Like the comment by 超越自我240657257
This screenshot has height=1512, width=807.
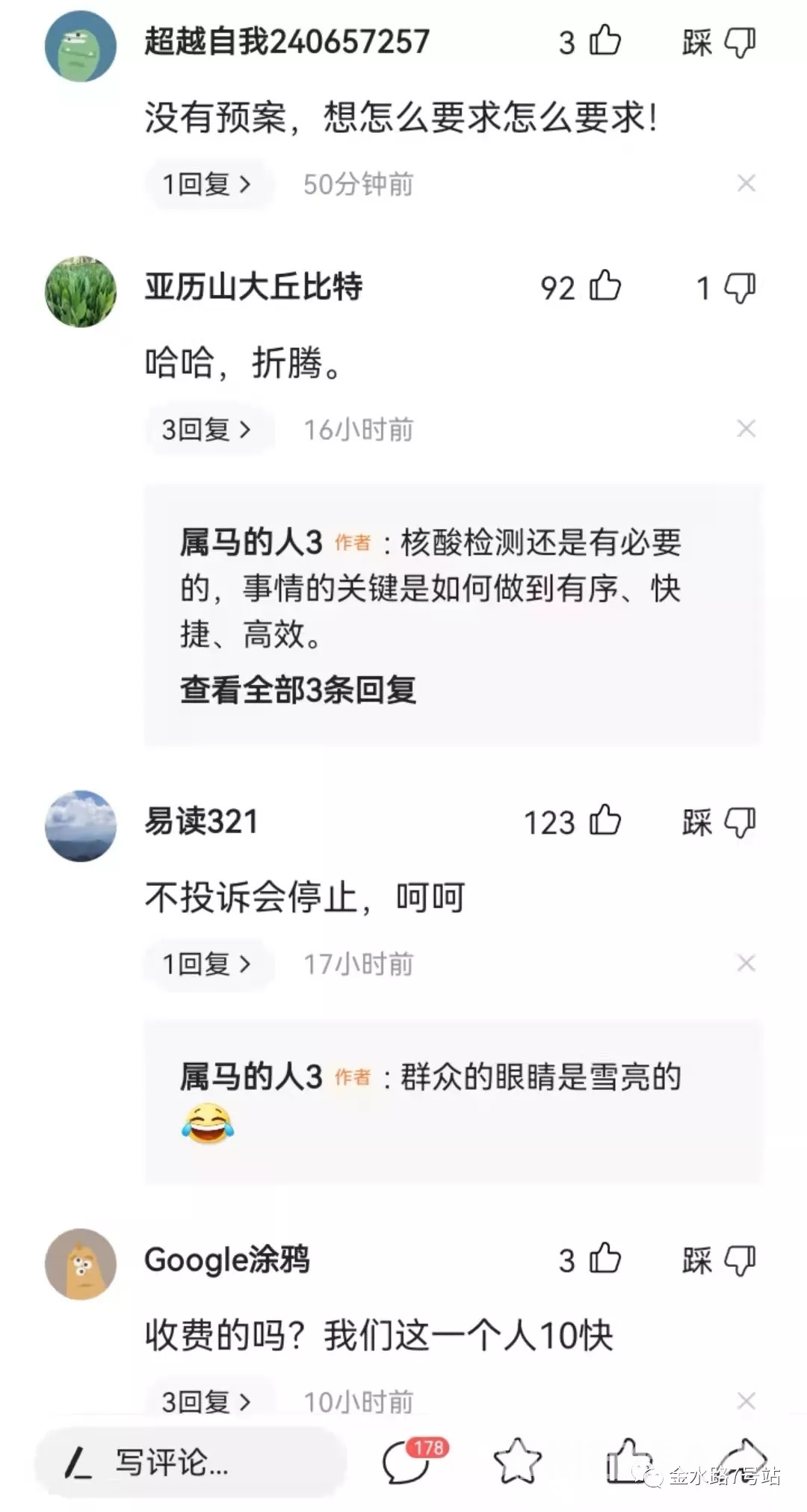point(605,41)
